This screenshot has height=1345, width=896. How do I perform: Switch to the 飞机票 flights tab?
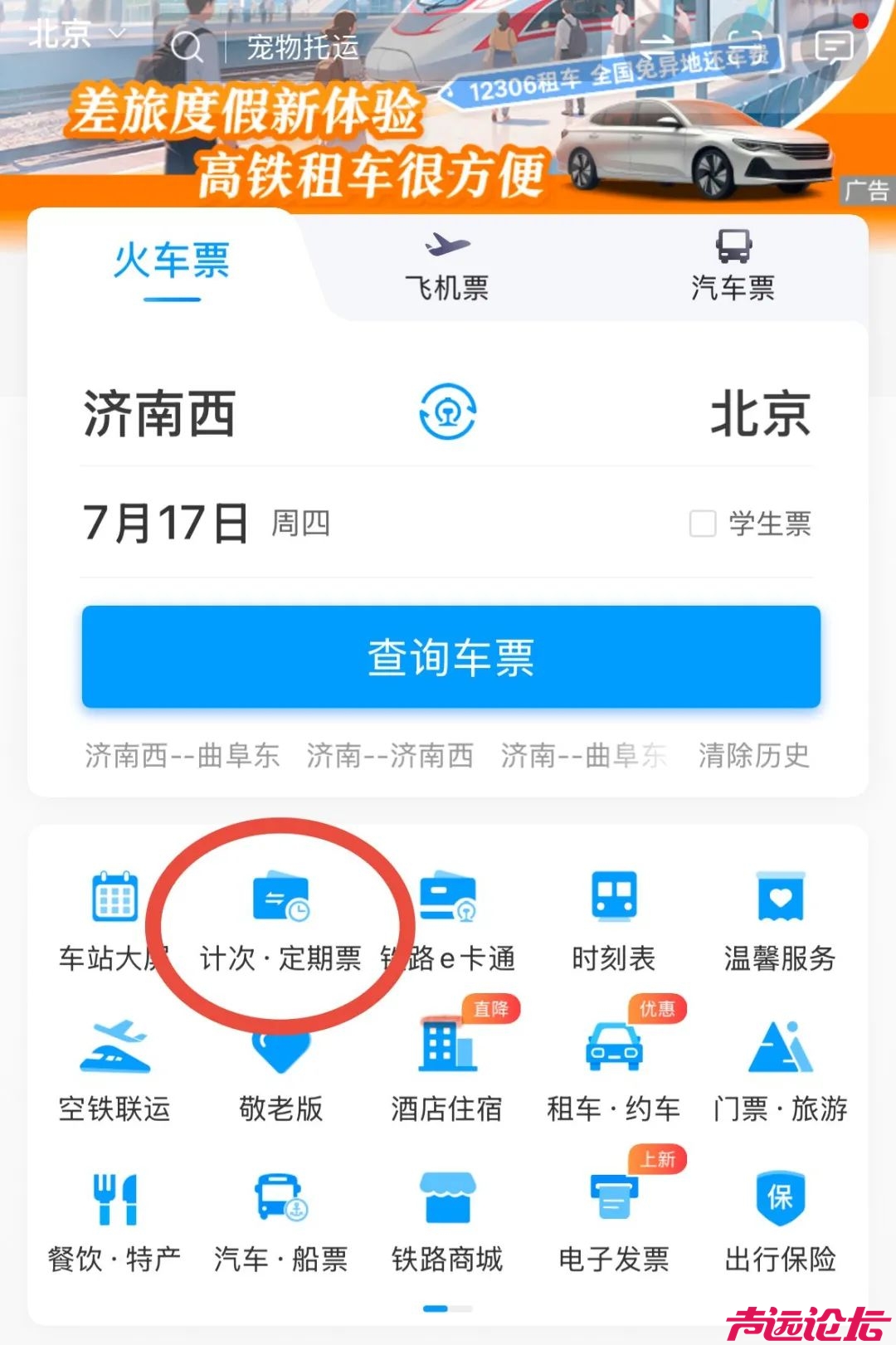click(x=447, y=267)
